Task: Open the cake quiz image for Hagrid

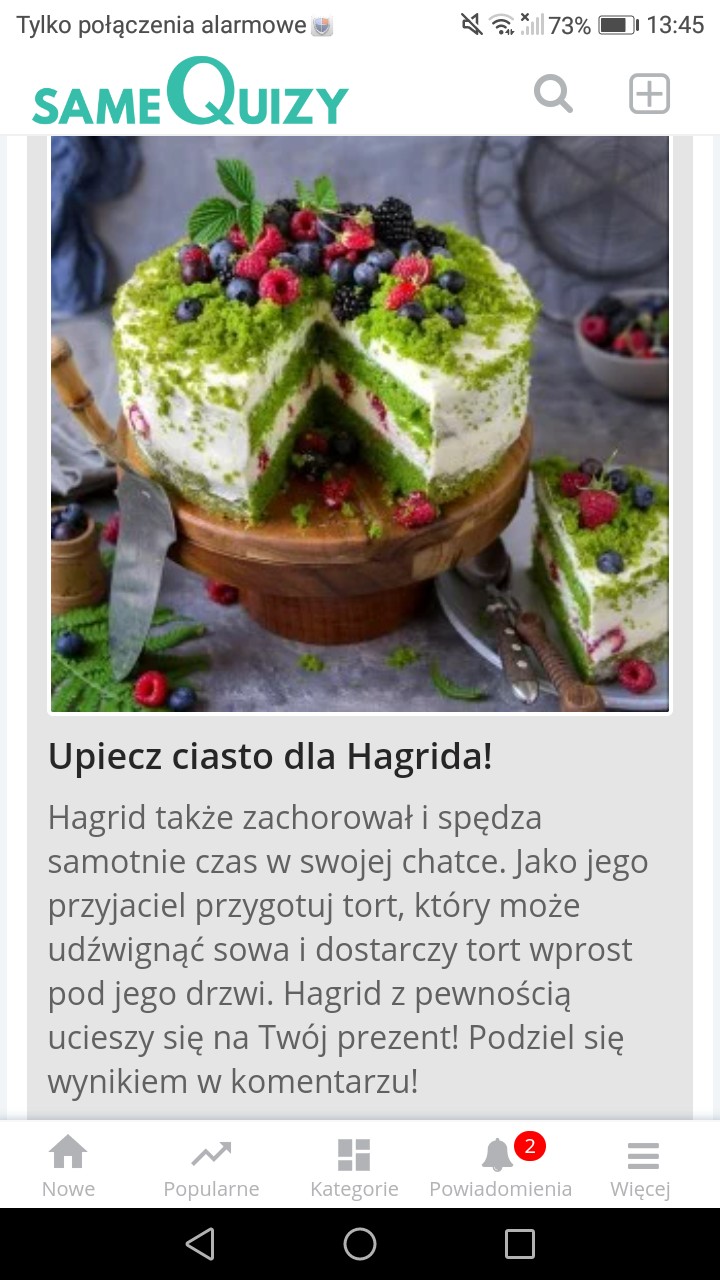Action: click(360, 424)
